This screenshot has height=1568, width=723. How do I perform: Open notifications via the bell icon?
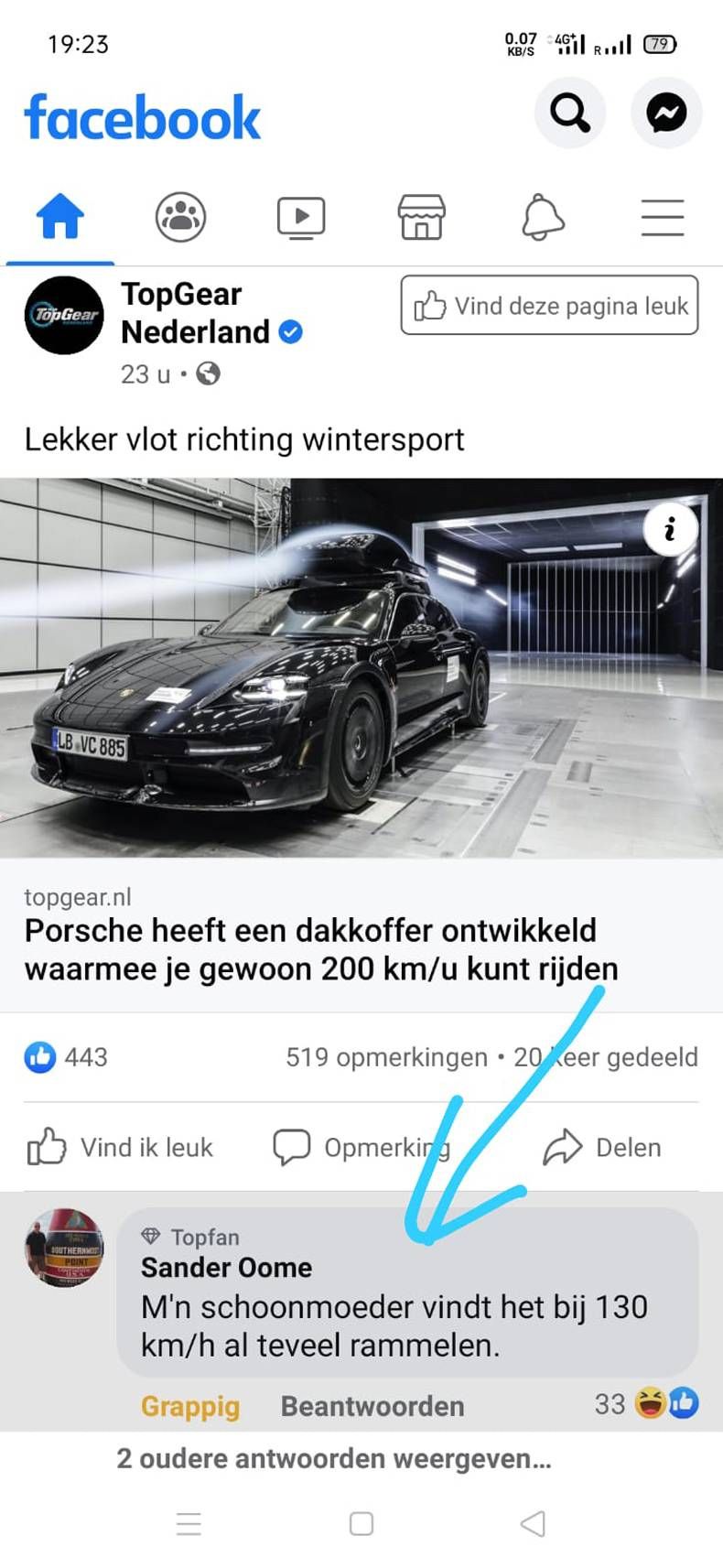click(x=543, y=217)
